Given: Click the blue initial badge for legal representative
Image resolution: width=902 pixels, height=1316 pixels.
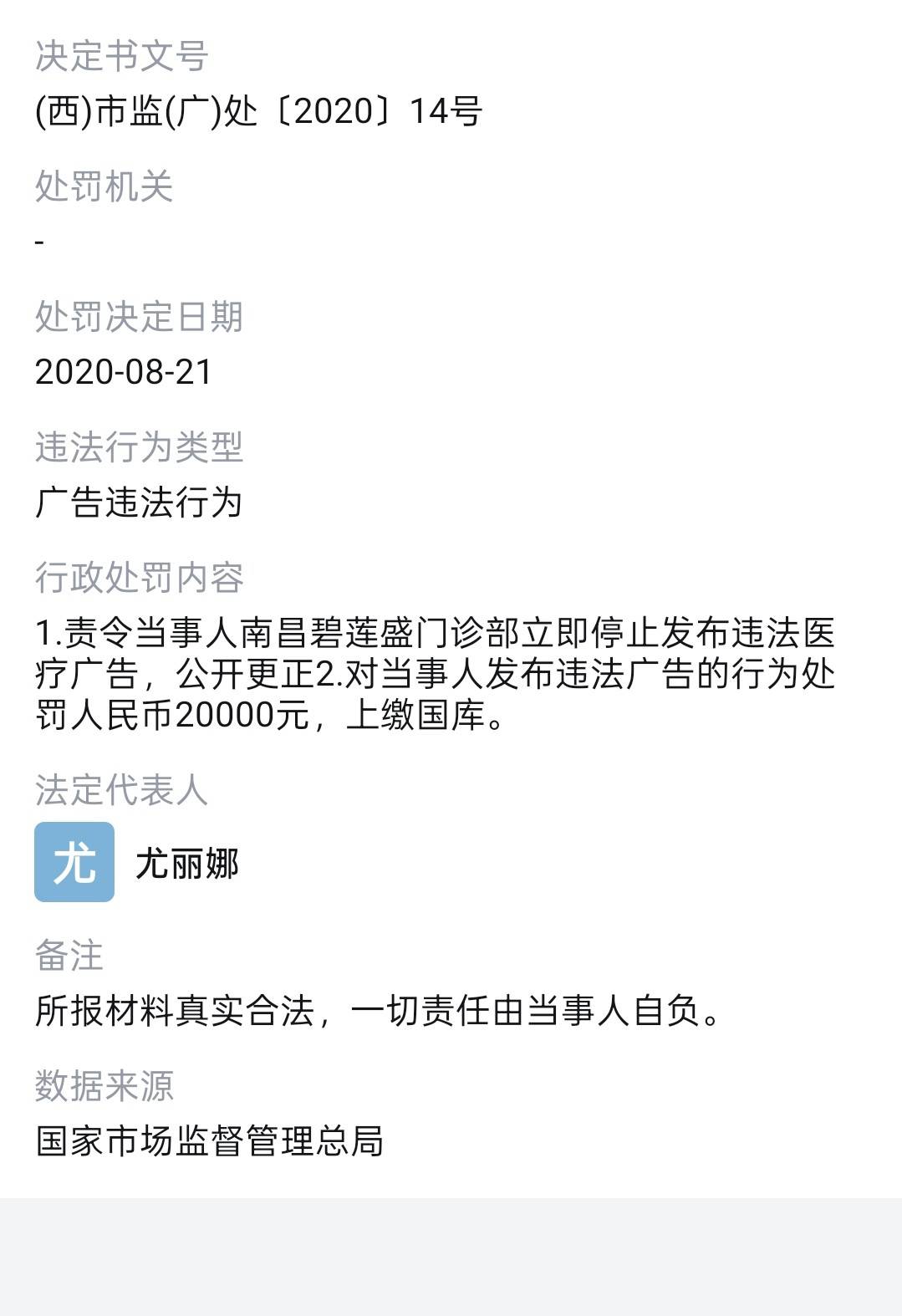Looking at the screenshot, I should [75, 865].
